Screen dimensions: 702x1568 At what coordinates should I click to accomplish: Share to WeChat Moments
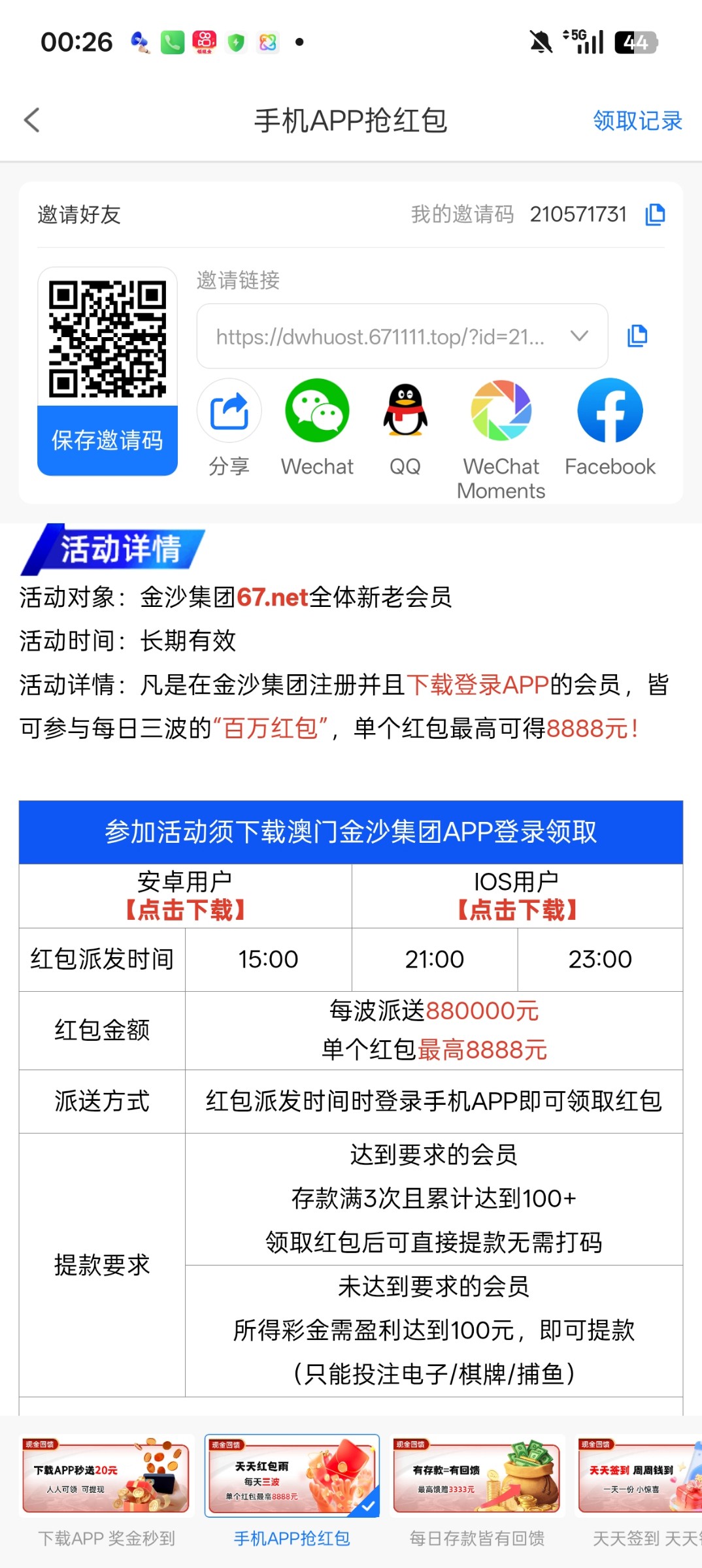501,412
